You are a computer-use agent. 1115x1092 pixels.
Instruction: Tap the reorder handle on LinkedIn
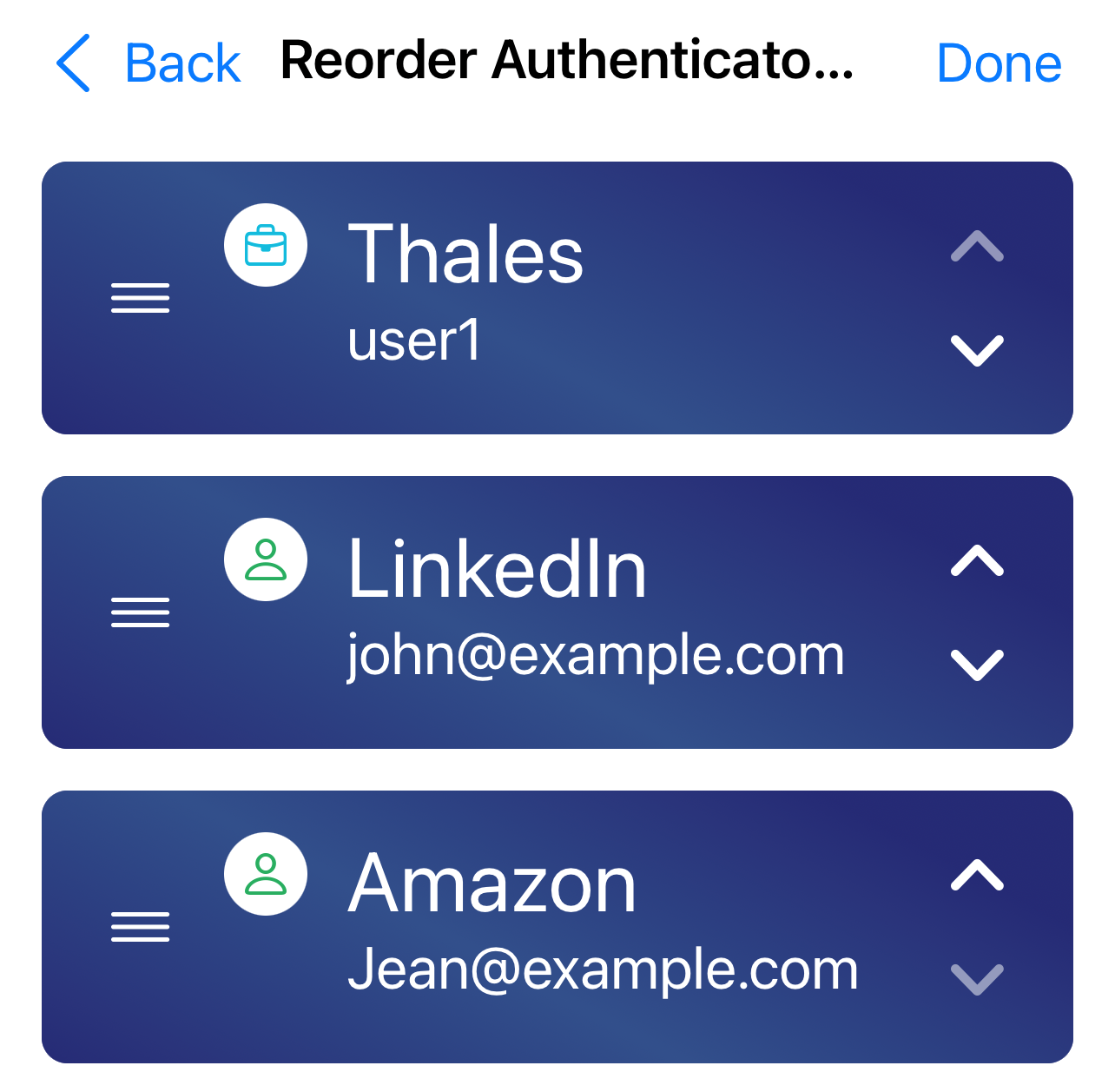tap(141, 612)
